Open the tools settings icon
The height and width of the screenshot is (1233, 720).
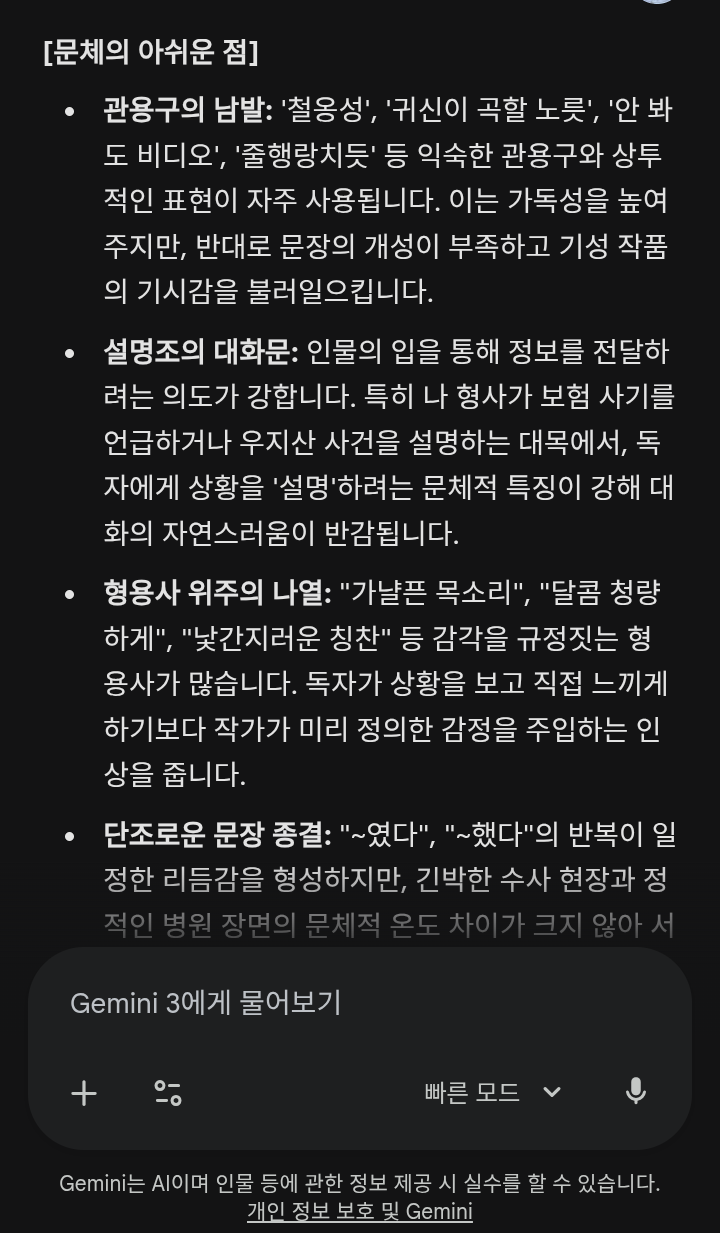click(x=168, y=1093)
